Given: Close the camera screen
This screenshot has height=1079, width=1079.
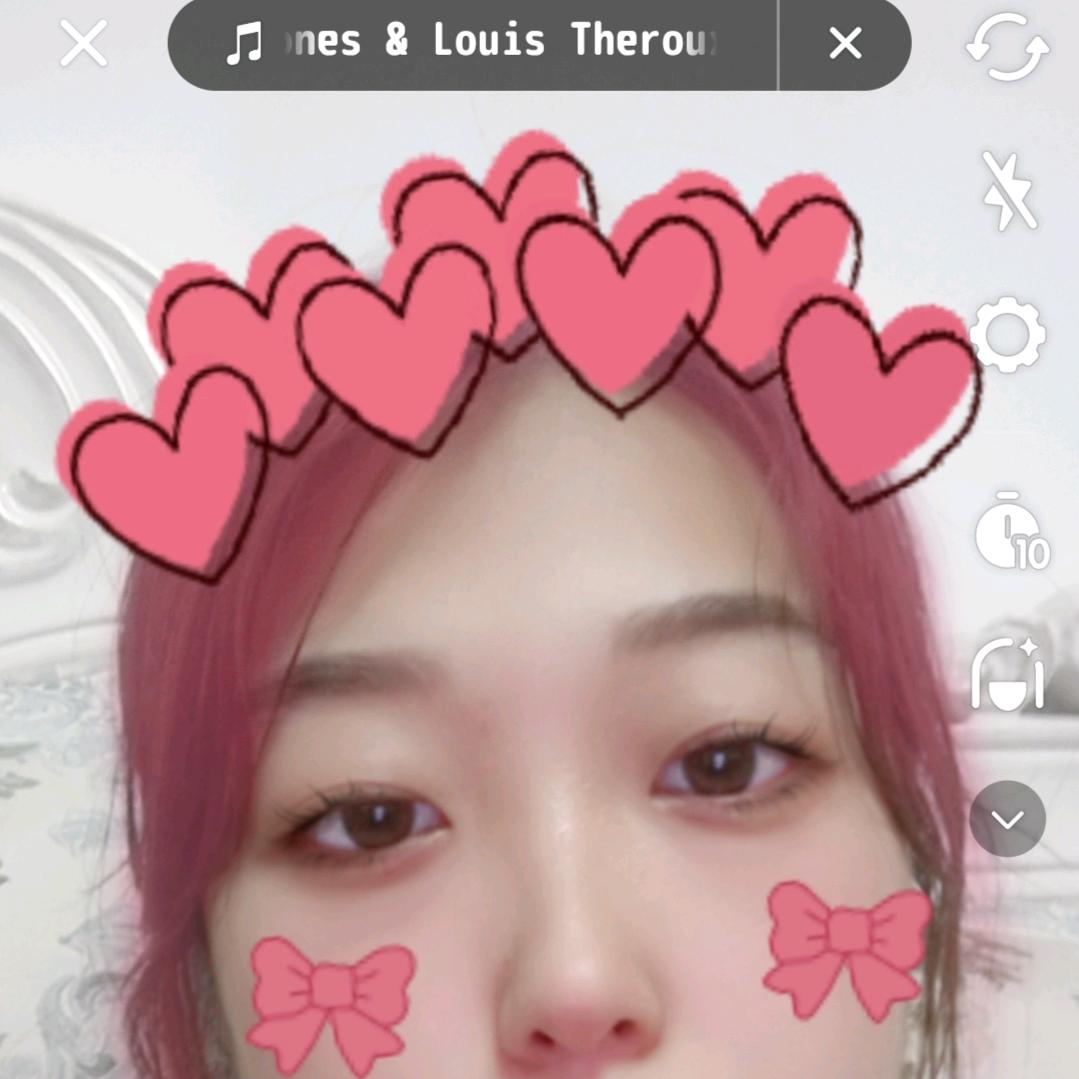Looking at the screenshot, I should [x=83, y=44].
